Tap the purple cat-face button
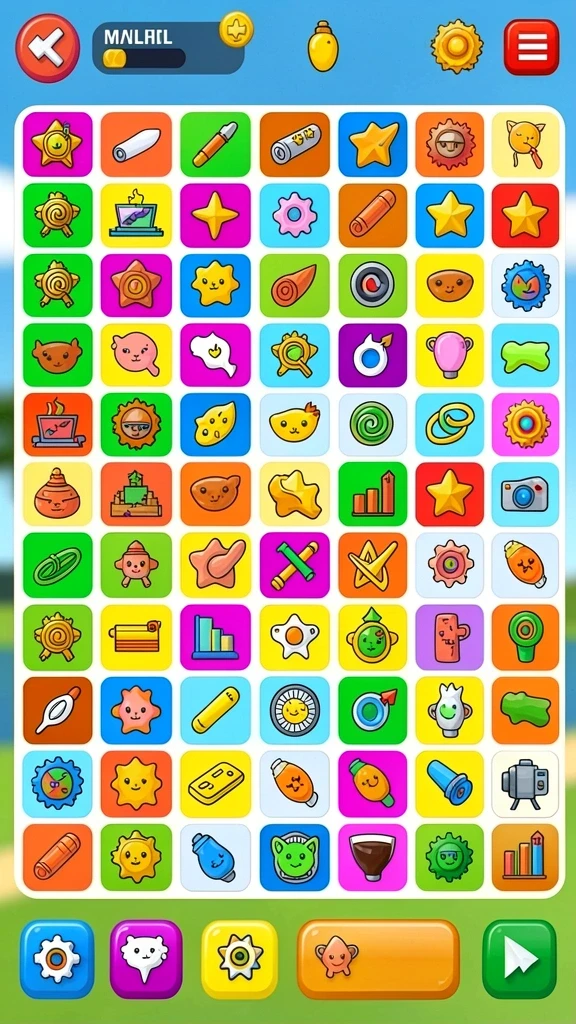The image size is (576, 1024). (146, 959)
